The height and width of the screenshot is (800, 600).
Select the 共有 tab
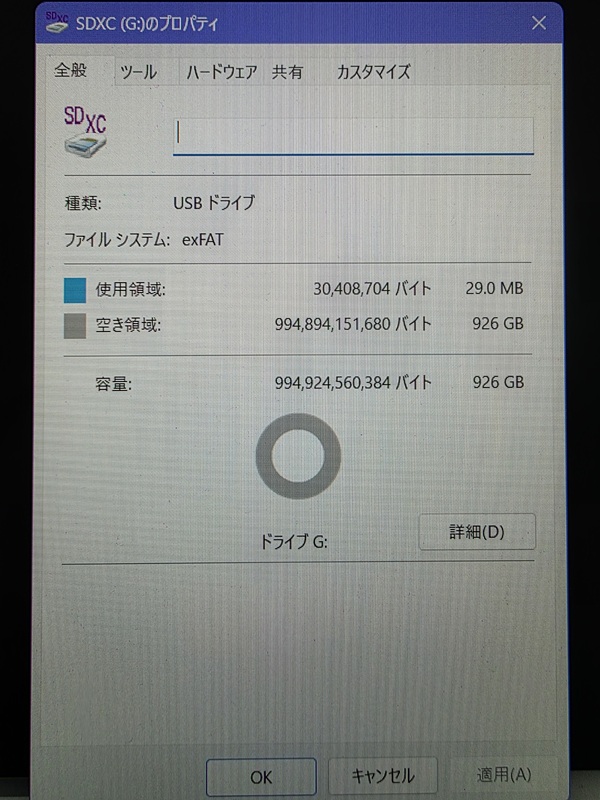point(288,72)
